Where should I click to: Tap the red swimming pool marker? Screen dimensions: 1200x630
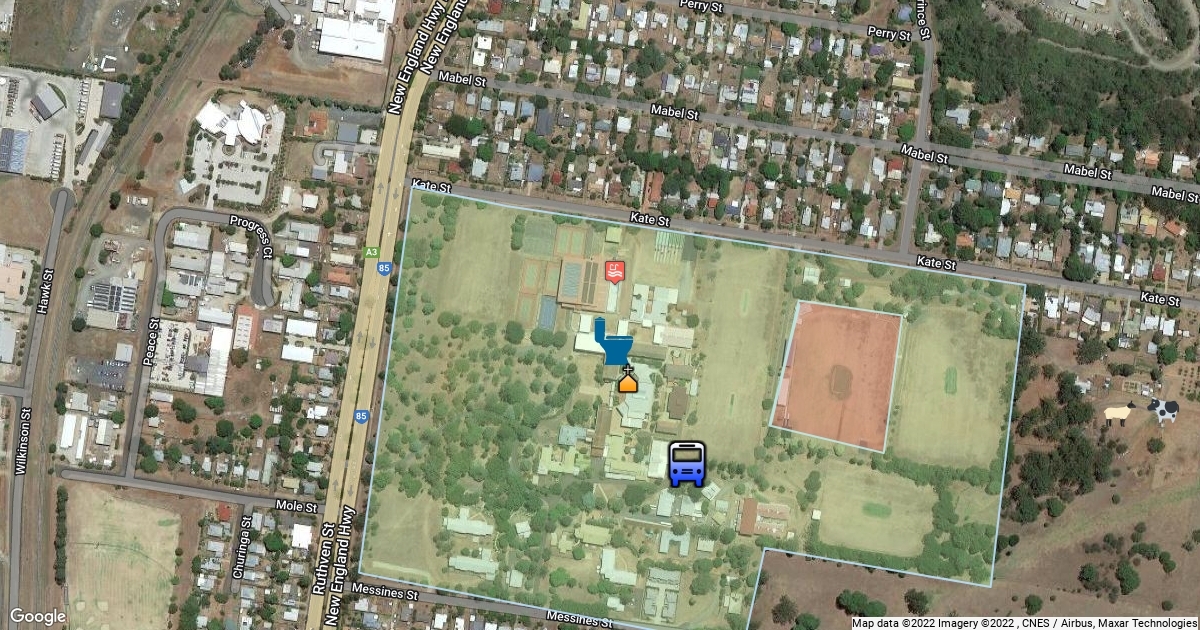tap(615, 270)
